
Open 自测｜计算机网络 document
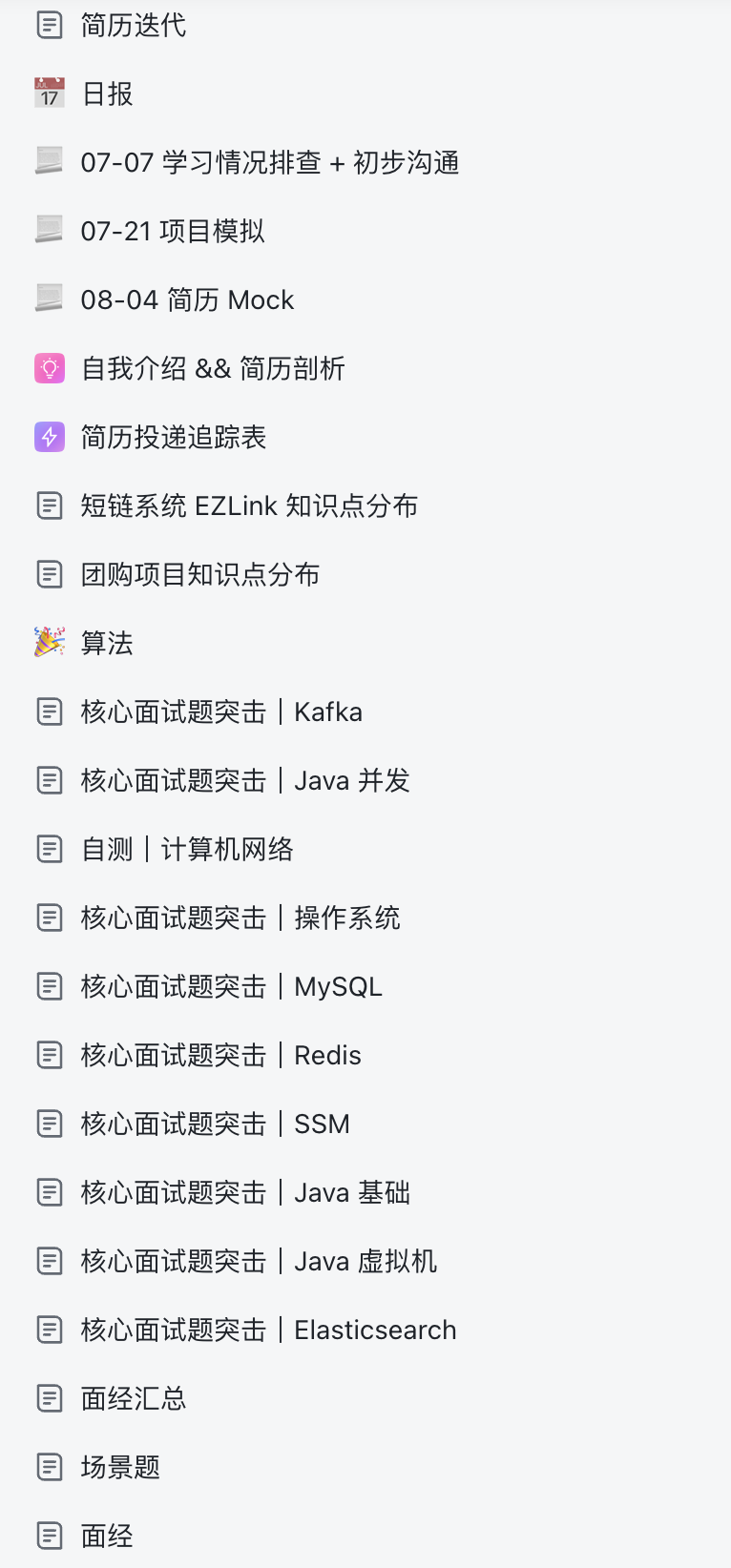pyautogui.click(x=187, y=849)
